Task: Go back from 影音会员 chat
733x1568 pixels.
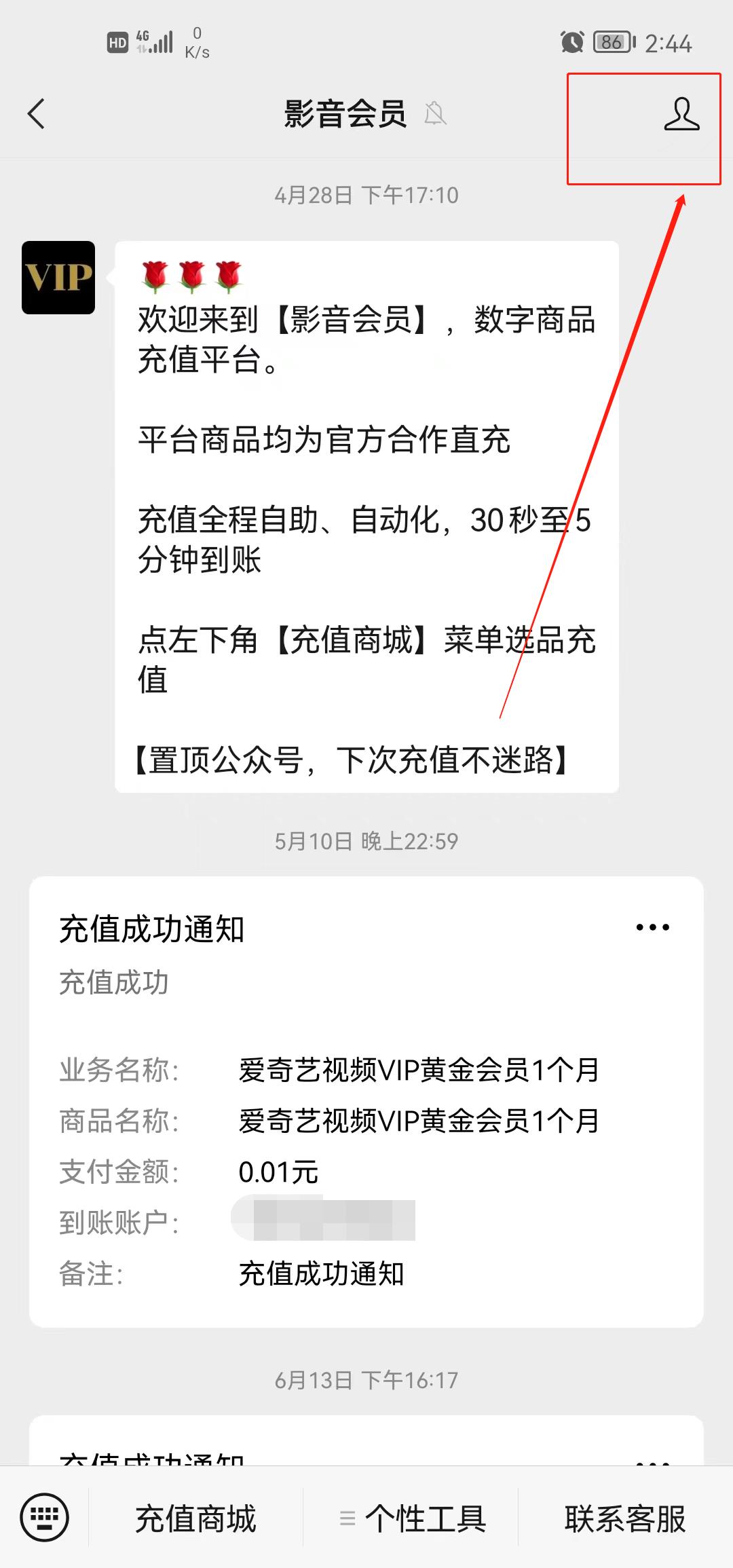Action: (37, 113)
